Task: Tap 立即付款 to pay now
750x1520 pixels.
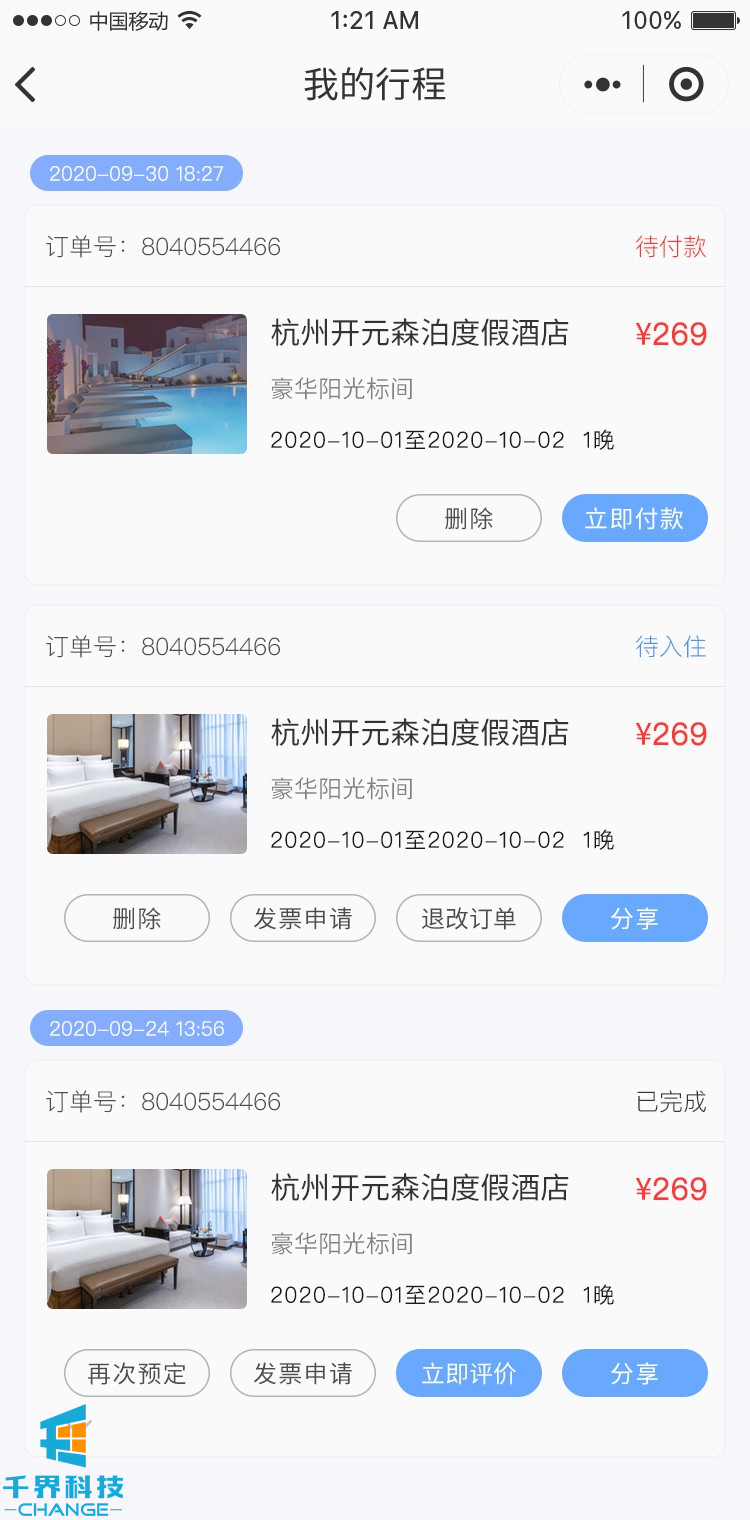Action: [x=634, y=519]
